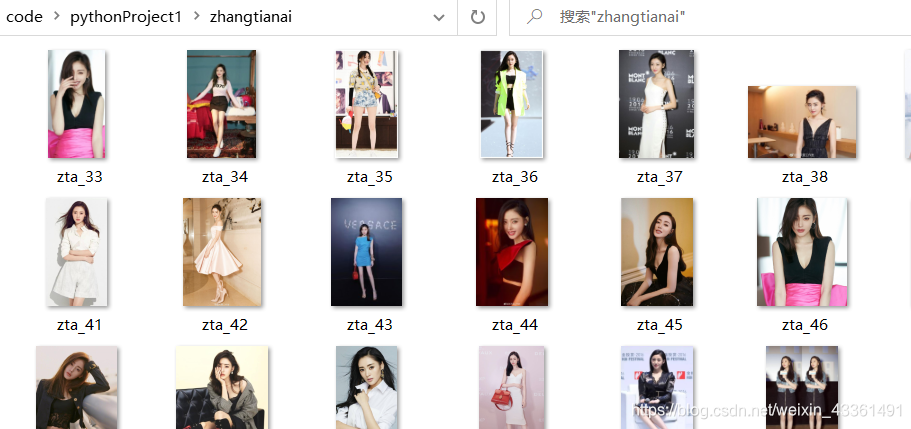Screen dimensions: 911x429
Task: Open the zta_41 image file
Action: point(77,252)
